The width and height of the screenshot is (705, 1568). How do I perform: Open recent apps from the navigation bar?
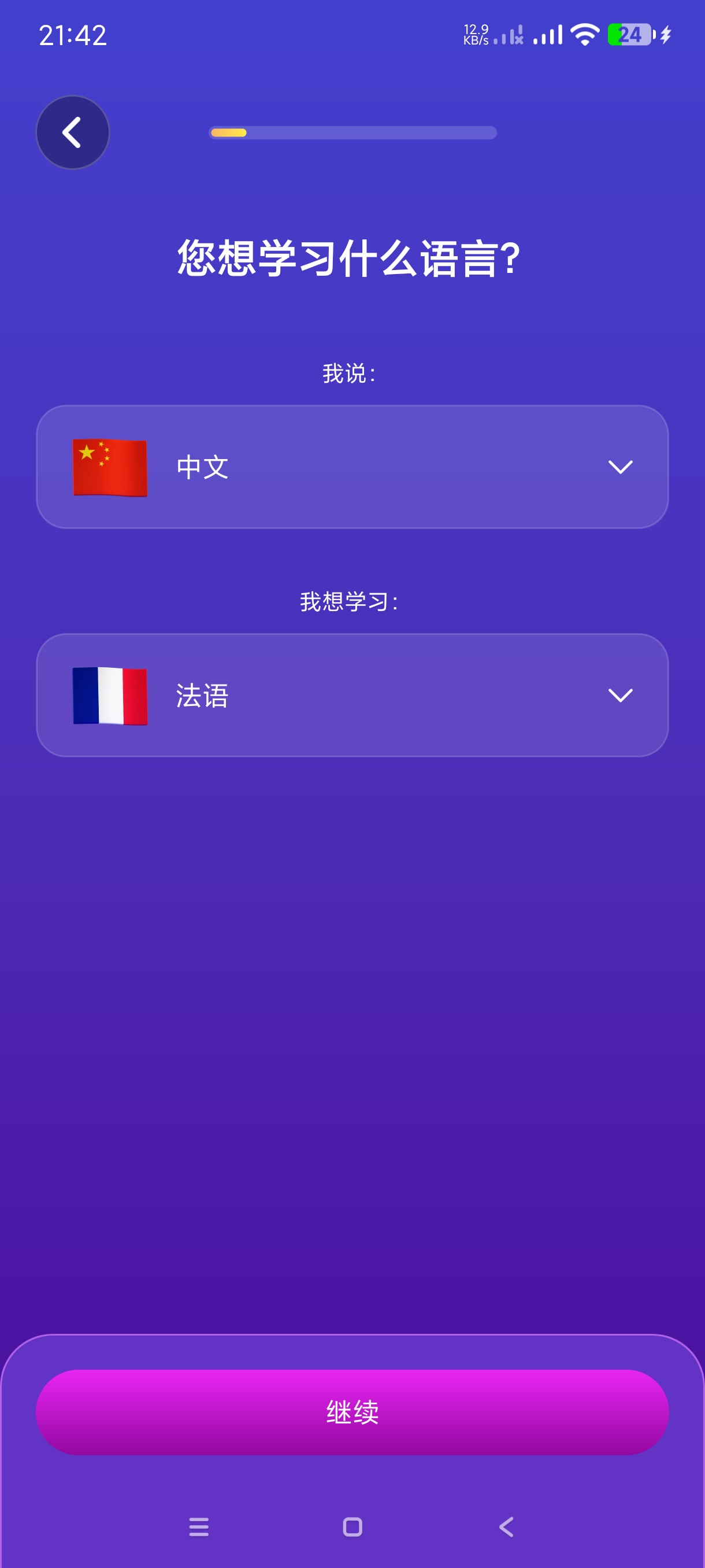click(199, 1526)
